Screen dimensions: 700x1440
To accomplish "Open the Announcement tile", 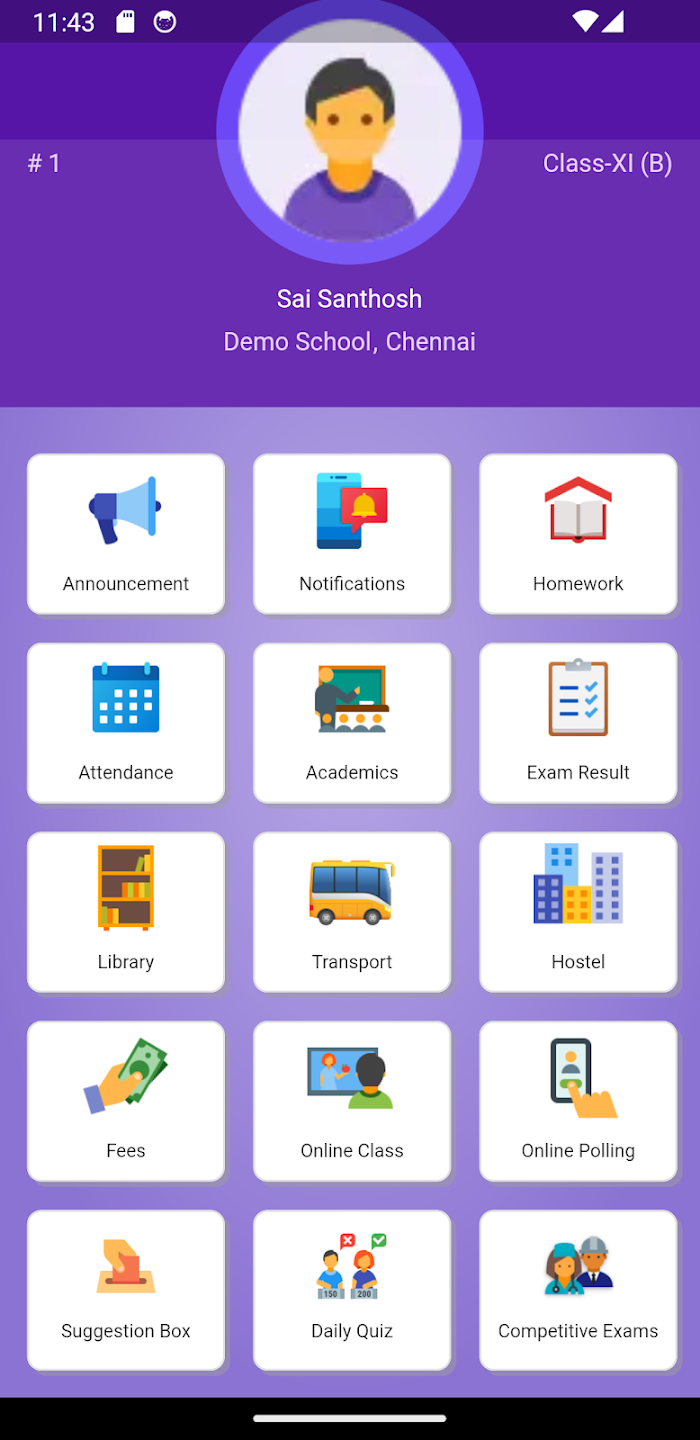I will click(x=126, y=534).
